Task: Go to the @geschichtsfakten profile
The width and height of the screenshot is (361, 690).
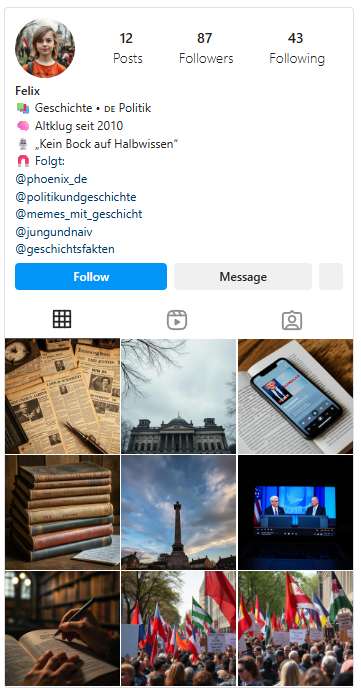Action: point(65,249)
